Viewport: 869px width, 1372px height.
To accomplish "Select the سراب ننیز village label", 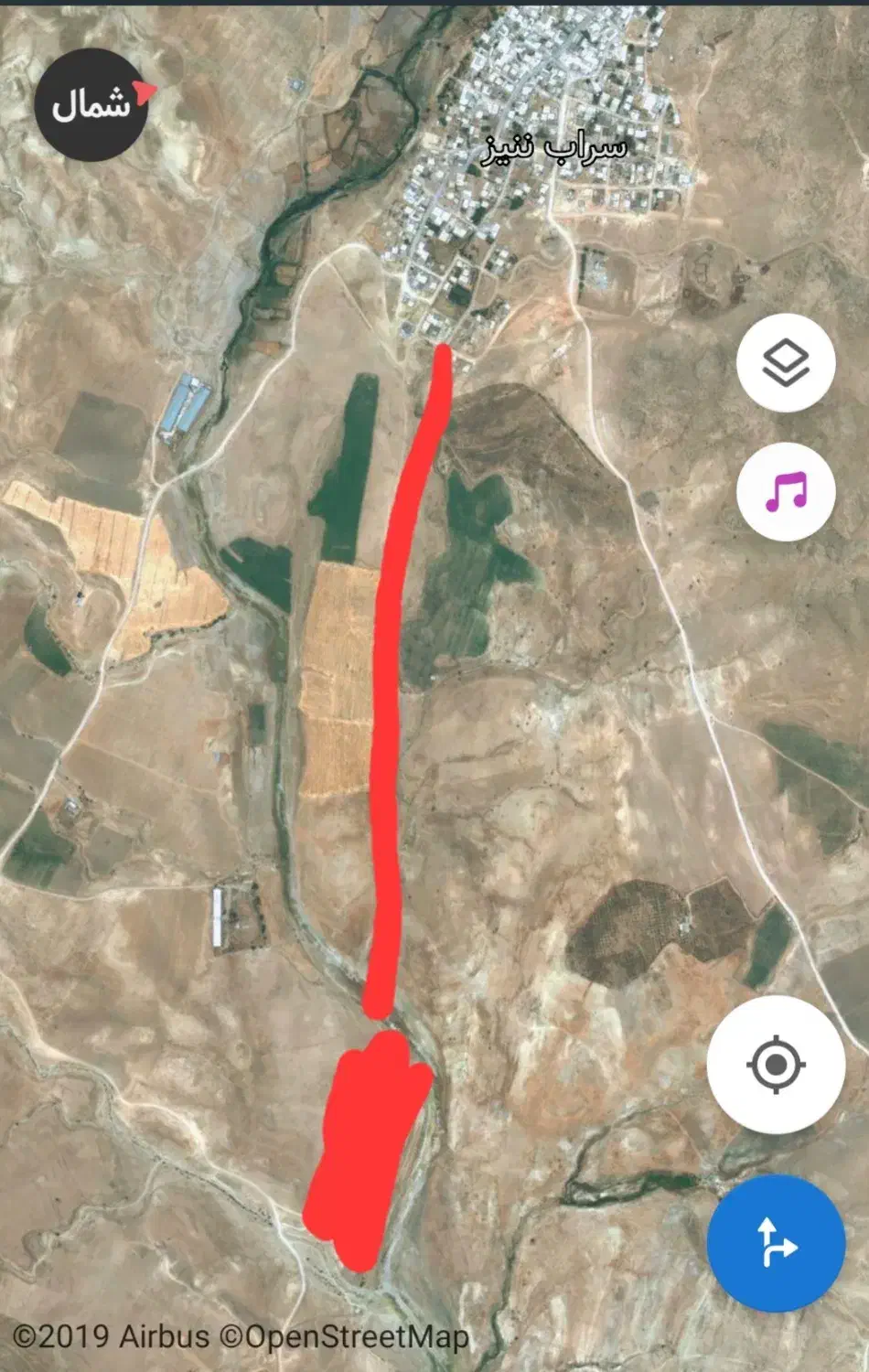I will click(556, 146).
